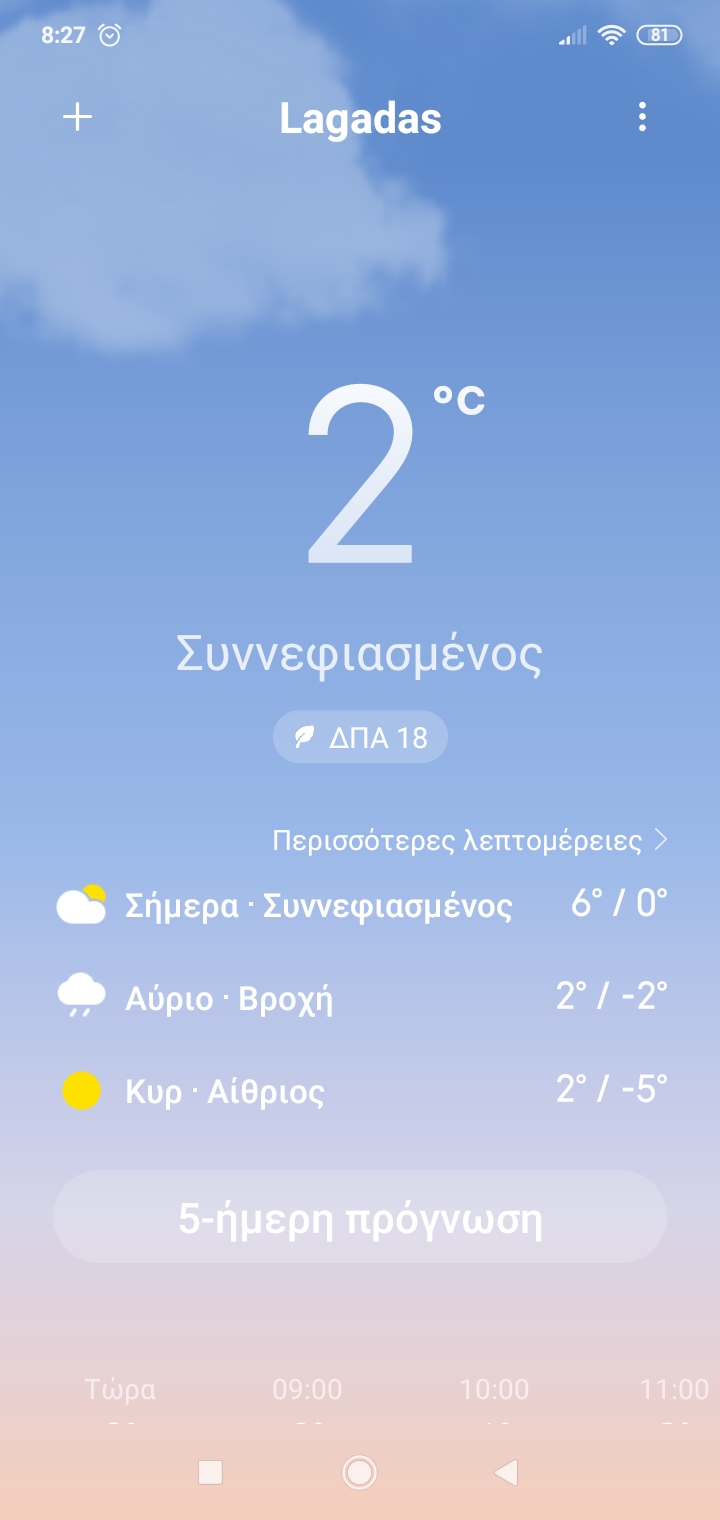View the Σήμερα Συννεφιασμένος forecast row
The image size is (720, 1520).
coord(360,906)
